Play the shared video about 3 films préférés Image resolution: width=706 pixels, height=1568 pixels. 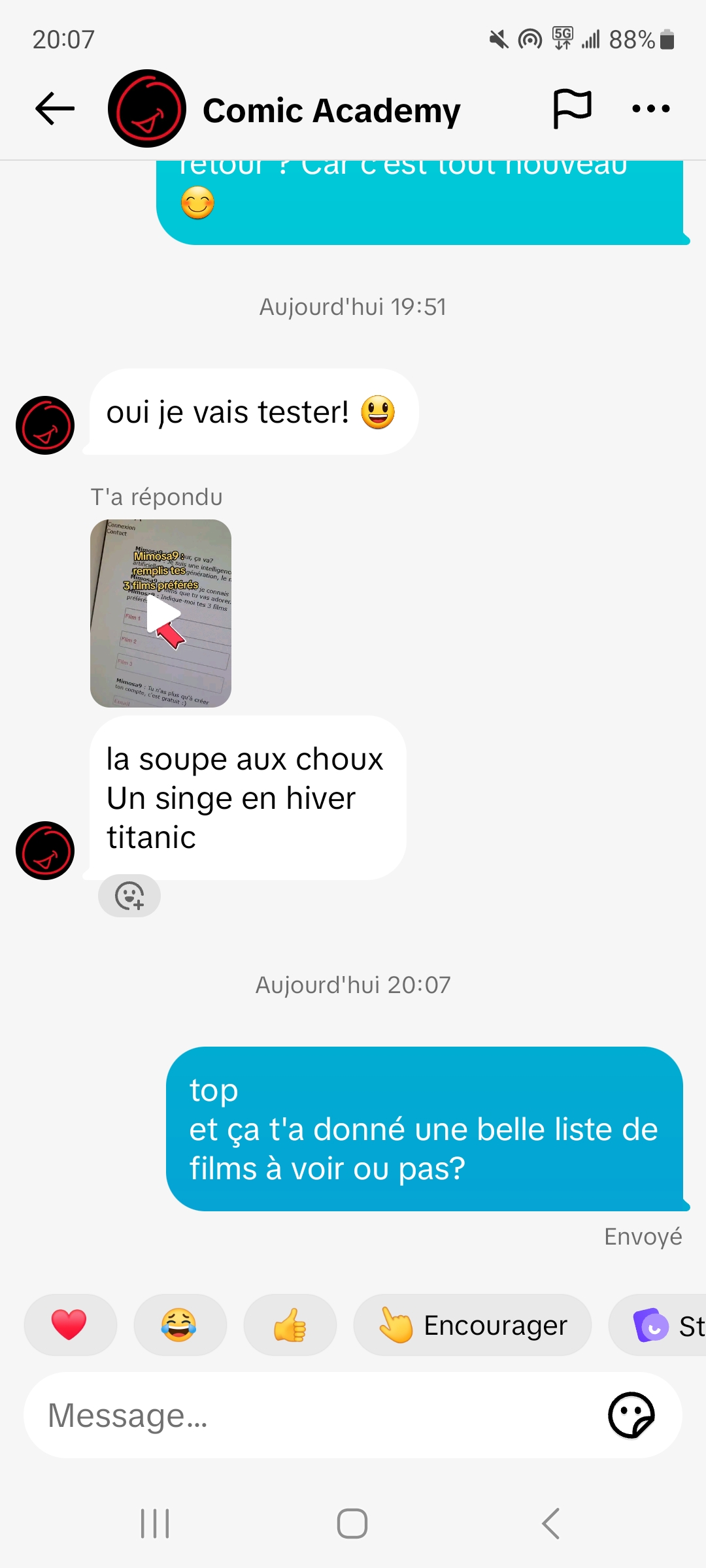point(161,613)
